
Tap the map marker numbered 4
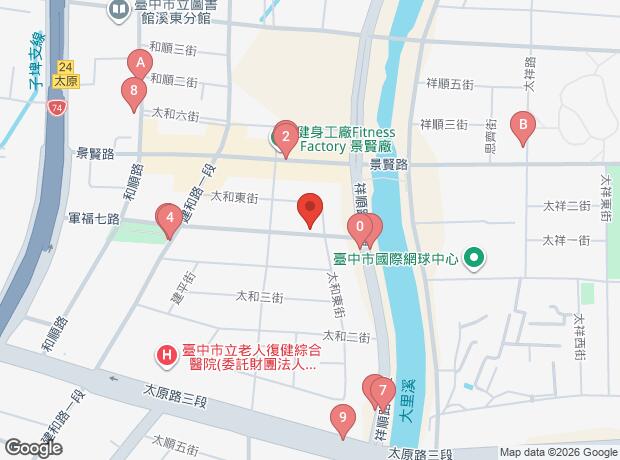pyautogui.click(x=171, y=217)
